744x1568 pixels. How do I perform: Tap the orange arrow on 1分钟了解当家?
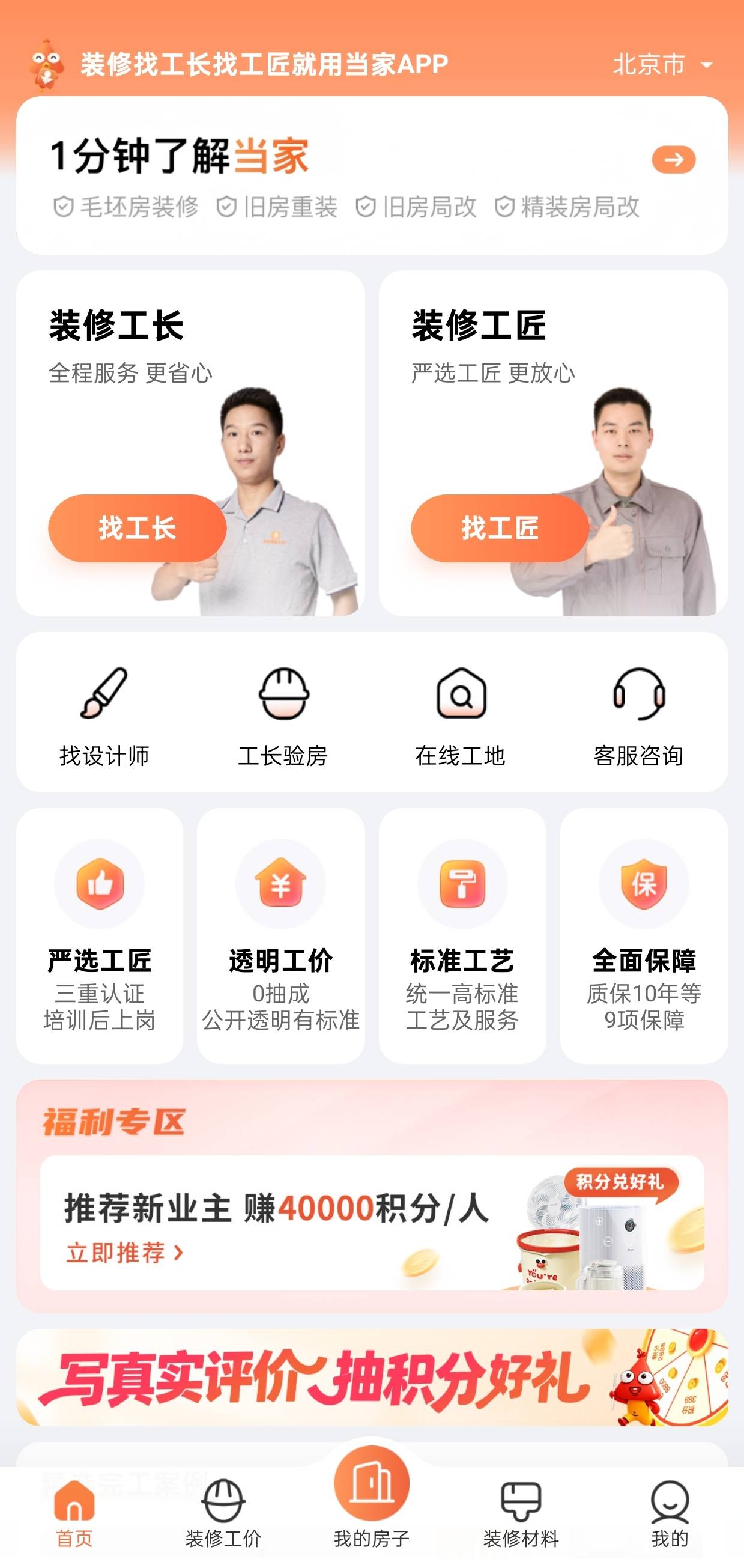pyautogui.click(x=673, y=159)
